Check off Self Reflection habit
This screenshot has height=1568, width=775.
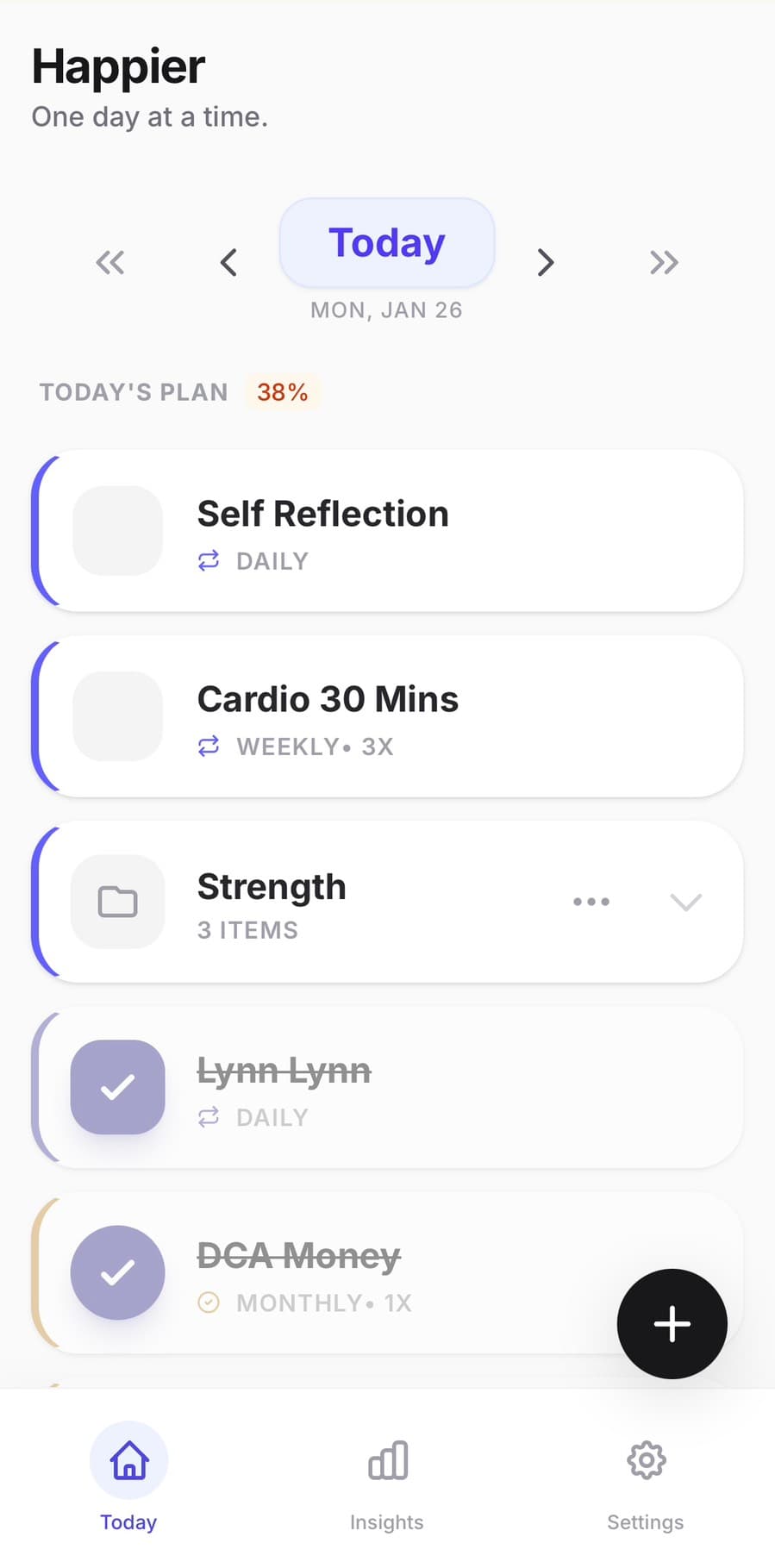click(x=118, y=531)
